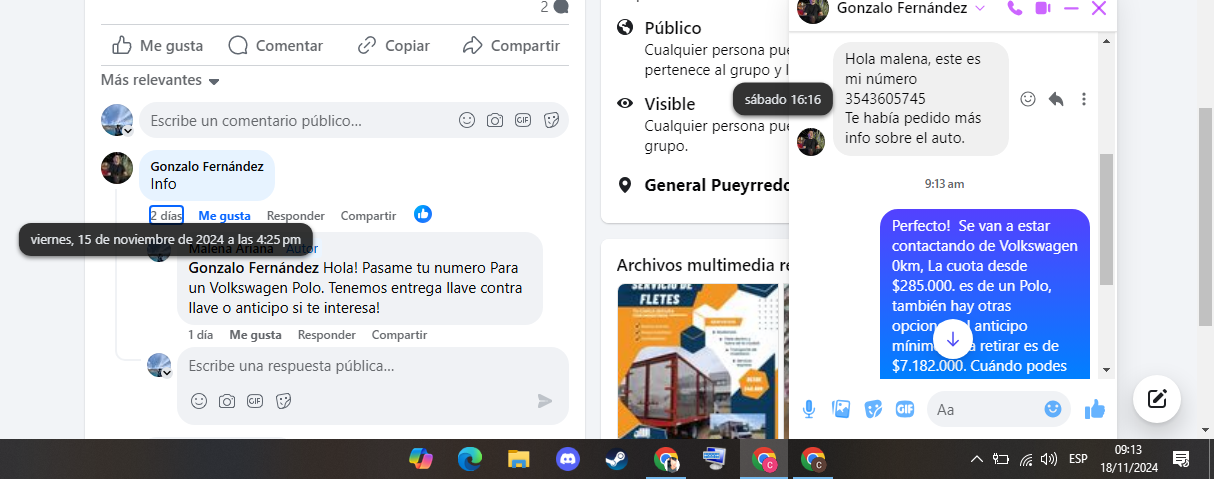Start a video call in chat

click(1042, 8)
